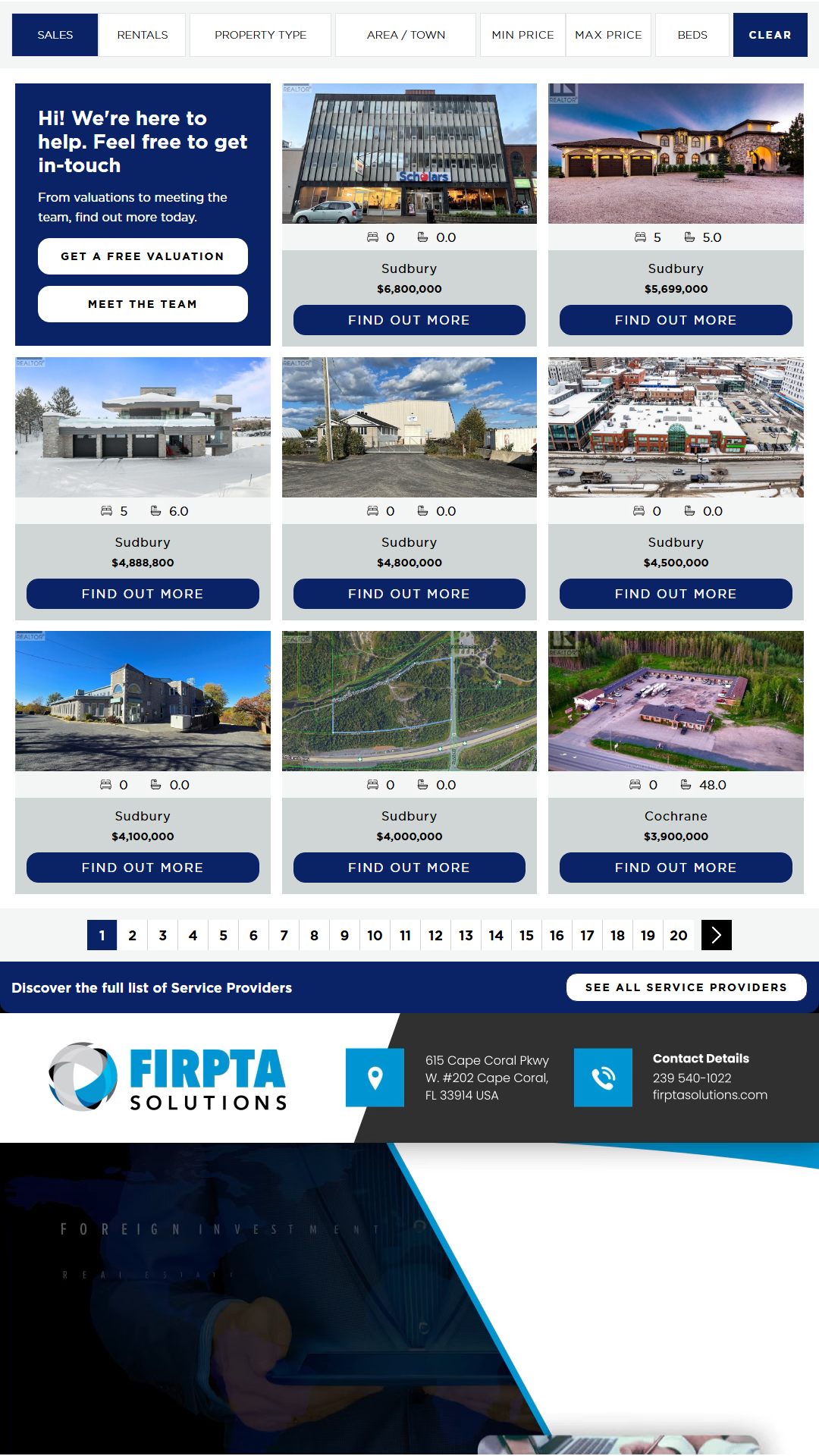
Task: Open the $4,000,000 Sudbury aerial photo
Action: (x=409, y=701)
